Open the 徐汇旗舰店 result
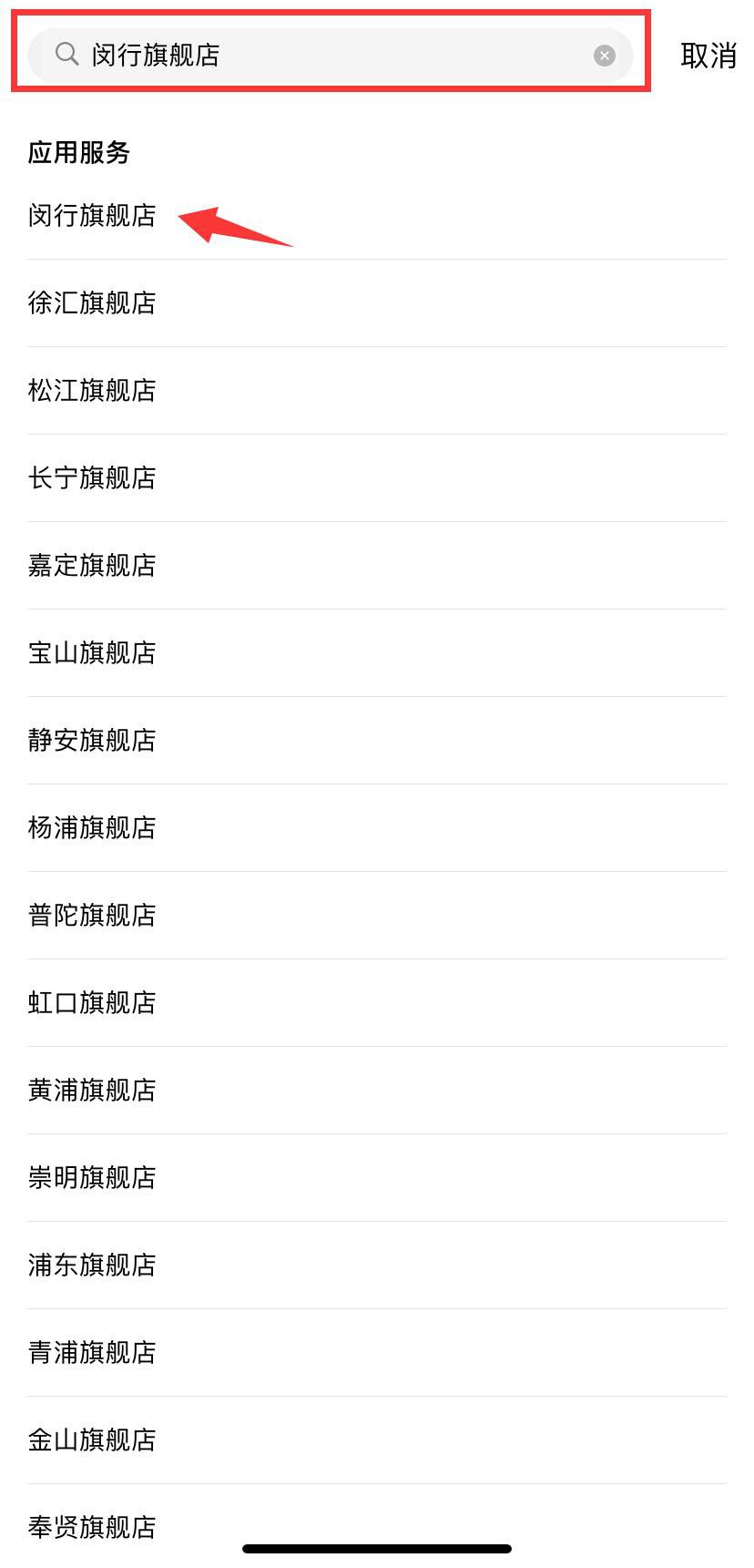Viewport: 754px width, 1568px height. tap(92, 303)
